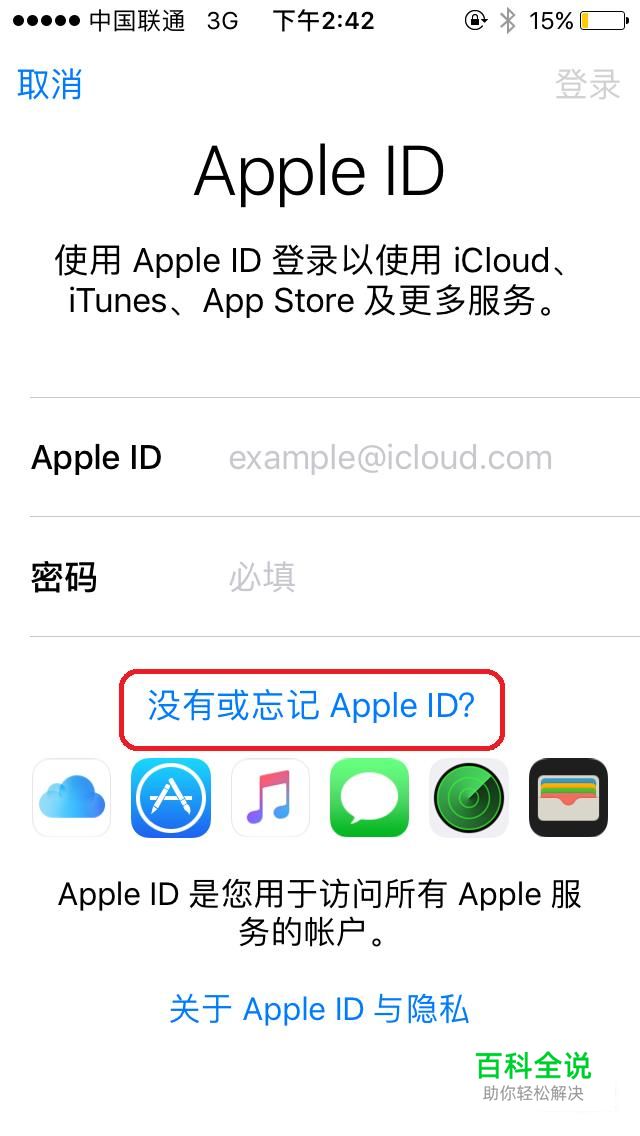
Task: Select the 密码 password field
Action: click(390, 577)
